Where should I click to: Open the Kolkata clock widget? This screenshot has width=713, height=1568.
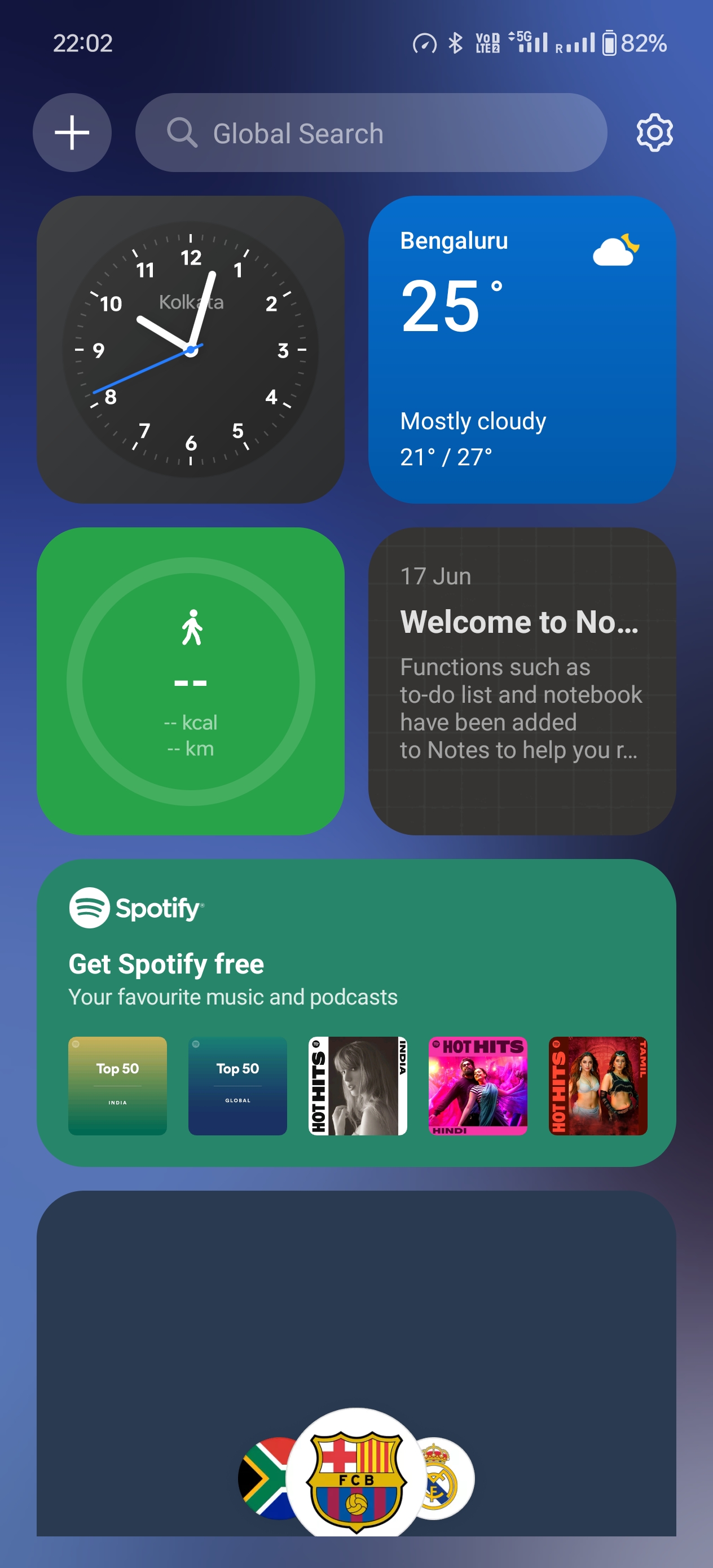(x=191, y=349)
